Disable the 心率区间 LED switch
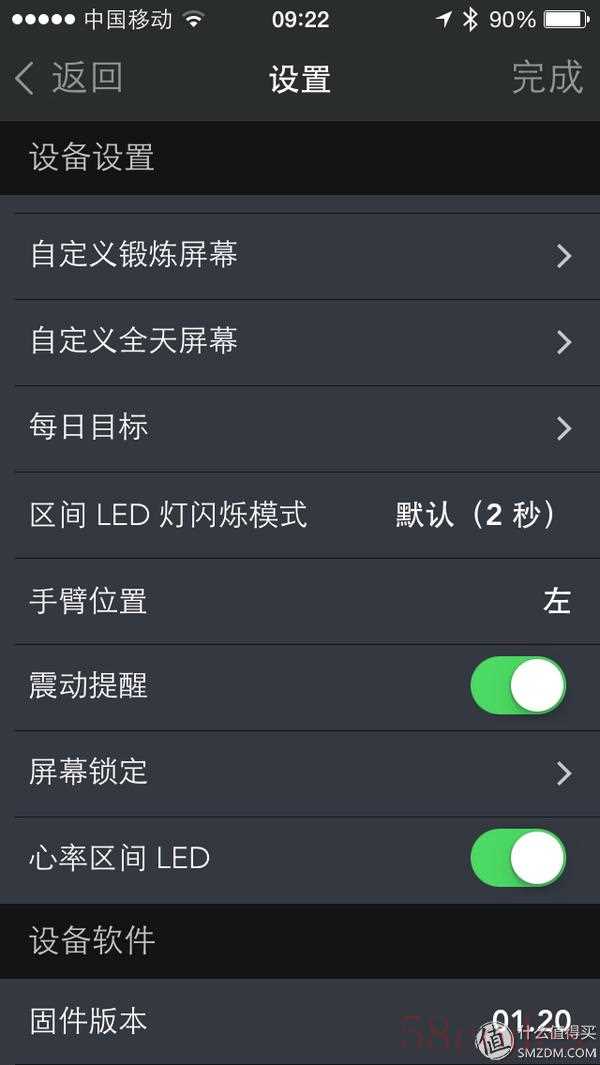 (518, 859)
